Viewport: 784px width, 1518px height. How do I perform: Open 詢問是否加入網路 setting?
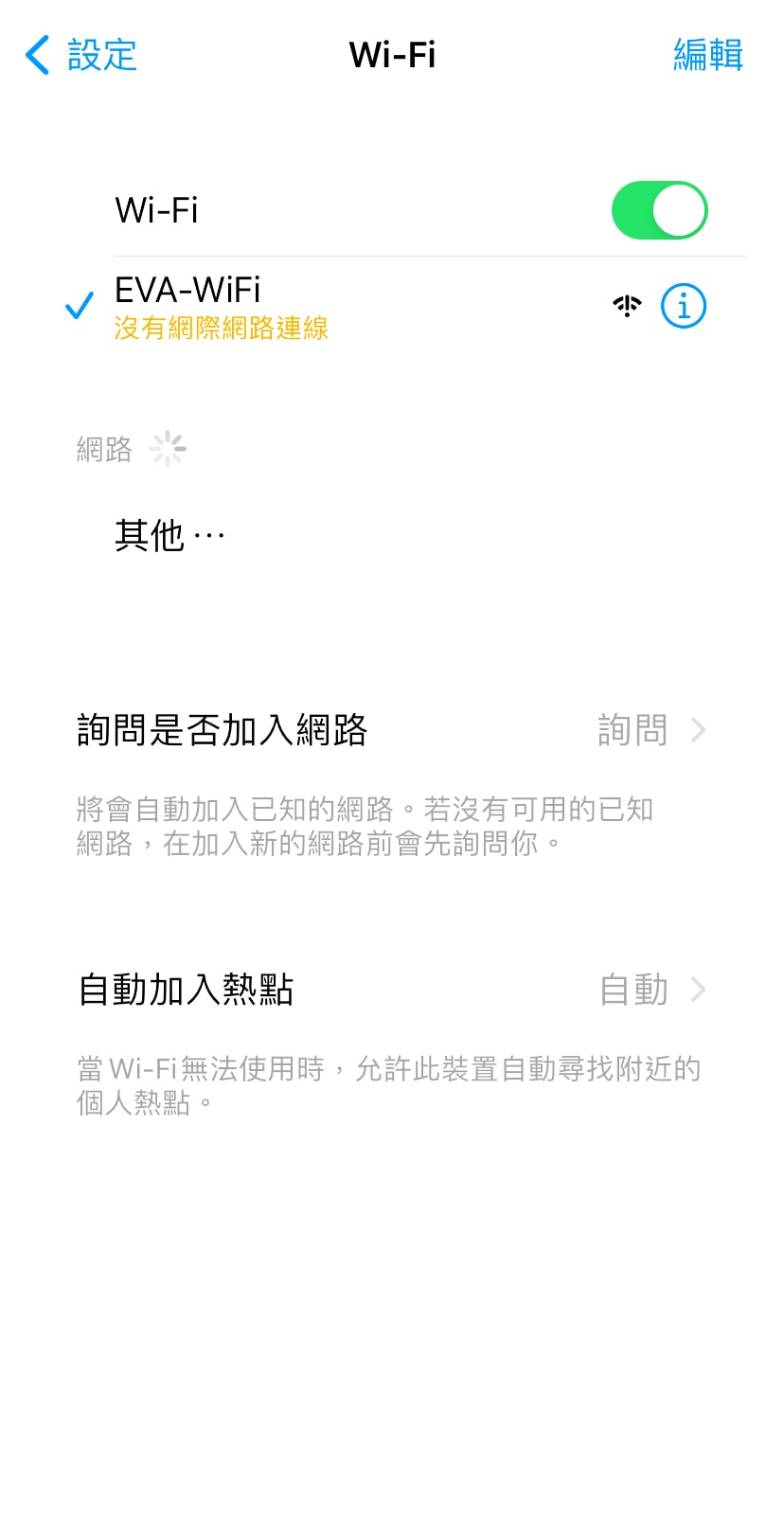tap(391, 730)
